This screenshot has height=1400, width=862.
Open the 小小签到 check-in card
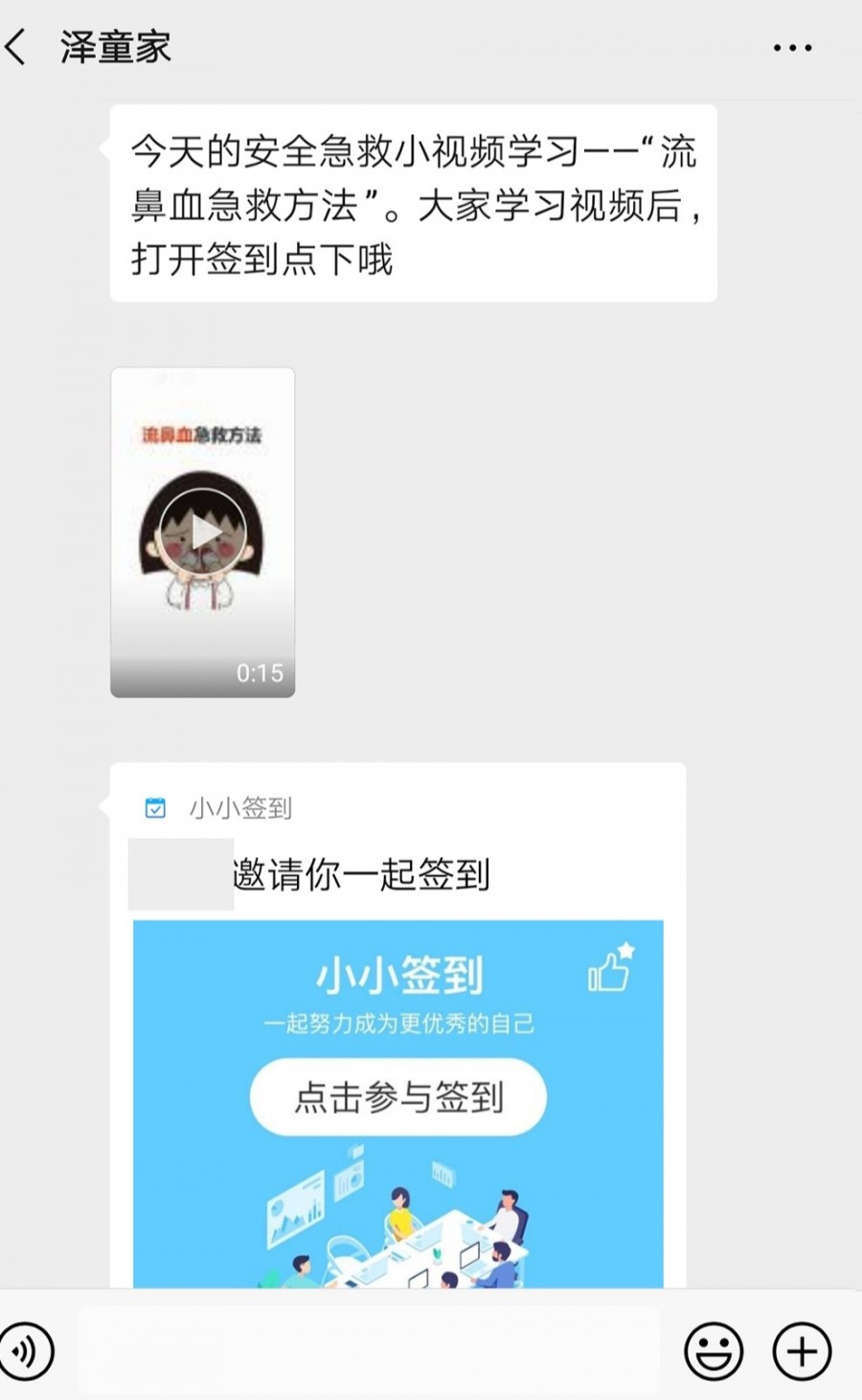click(x=398, y=1097)
